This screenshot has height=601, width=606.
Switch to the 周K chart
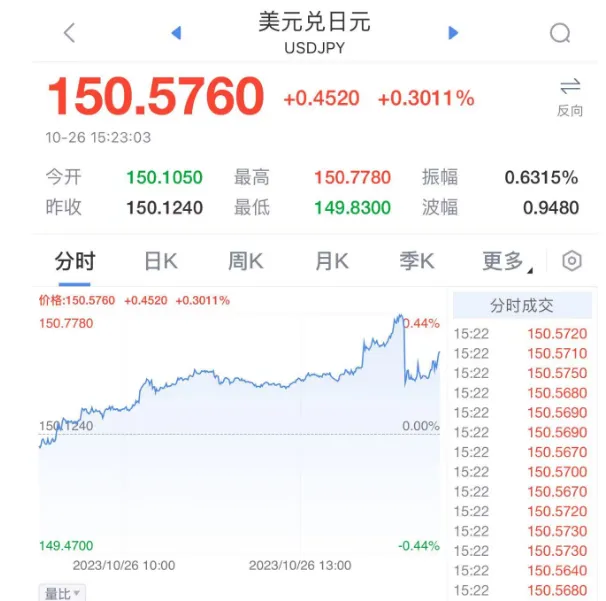pyautogui.click(x=245, y=262)
